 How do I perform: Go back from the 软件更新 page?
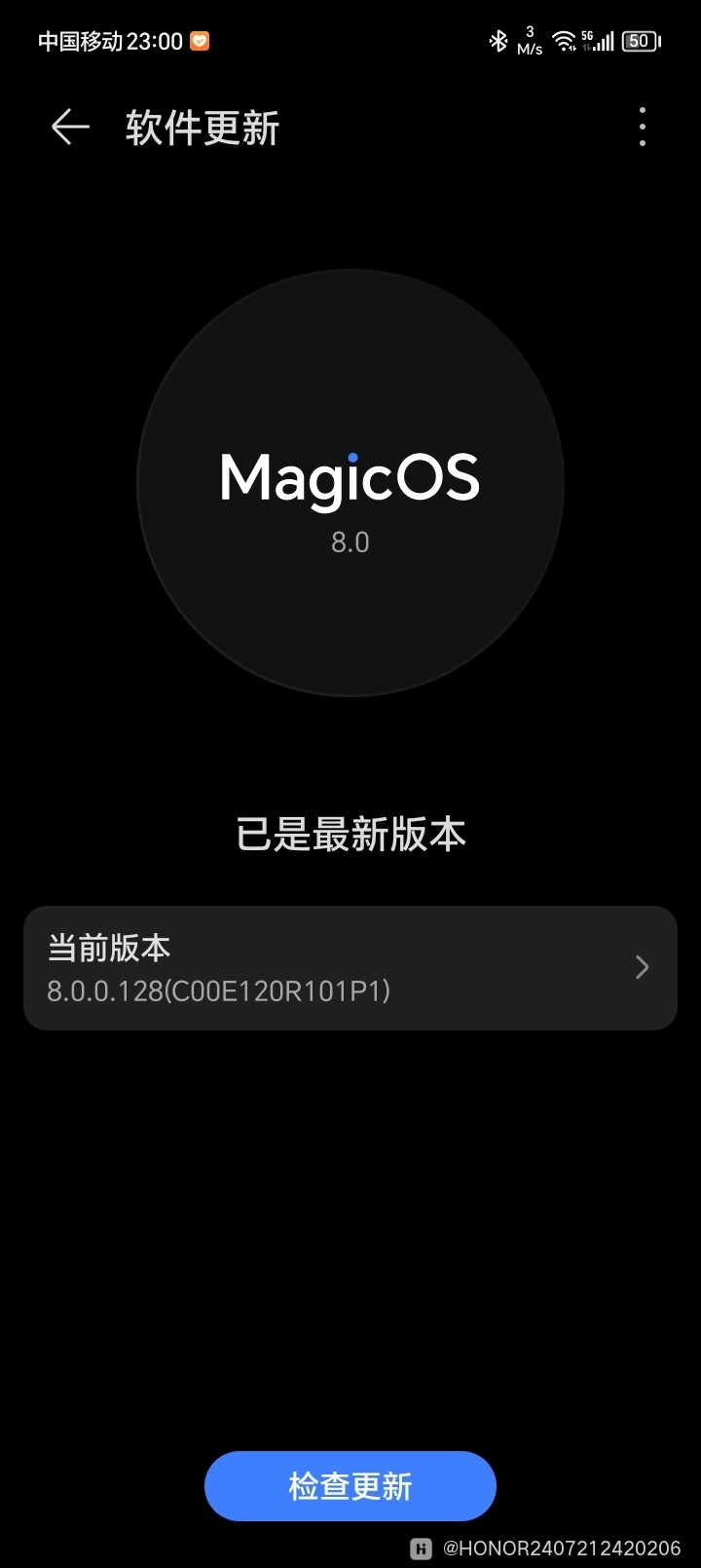(70, 128)
